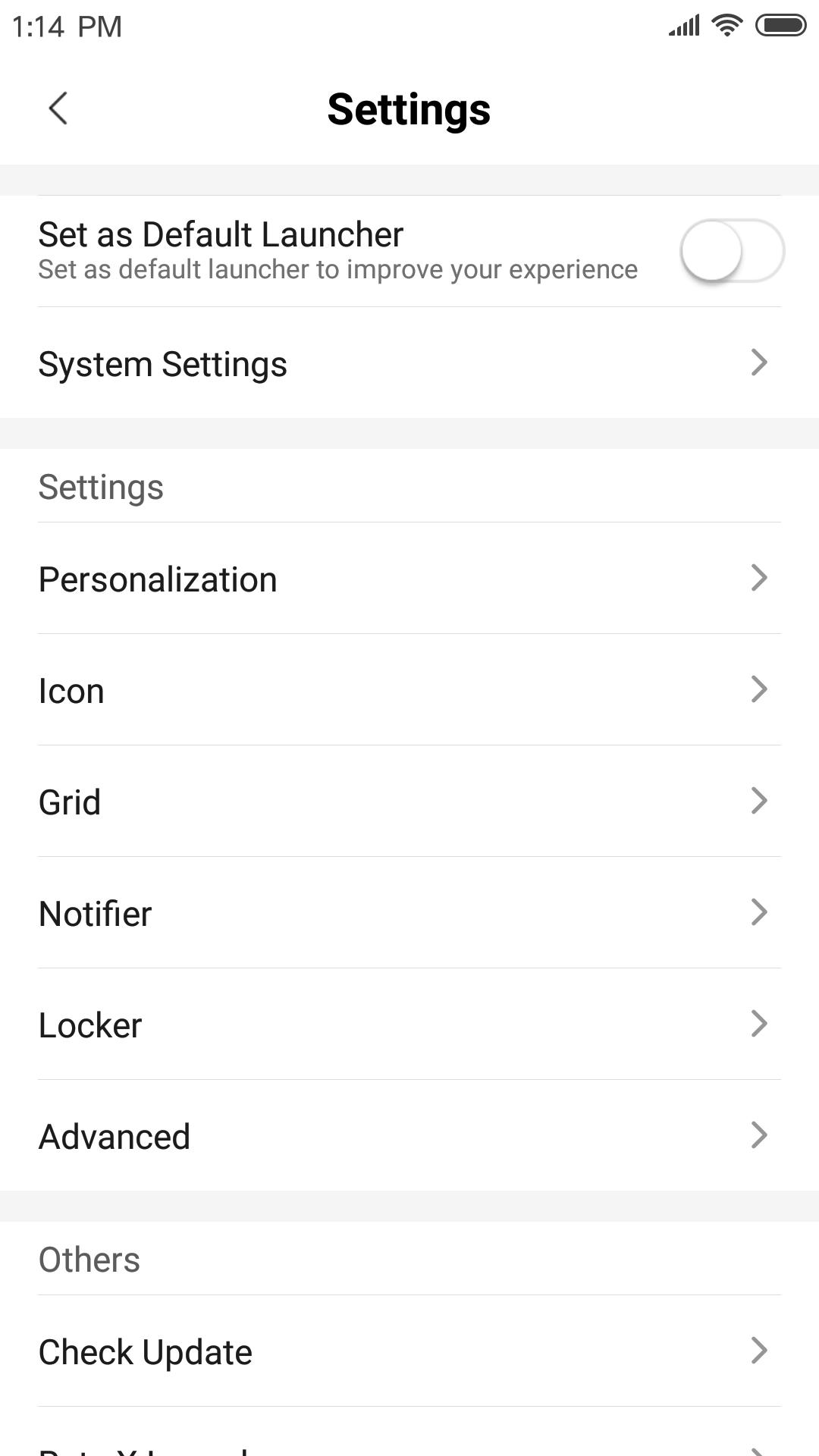Go back from Settings

[58, 108]
